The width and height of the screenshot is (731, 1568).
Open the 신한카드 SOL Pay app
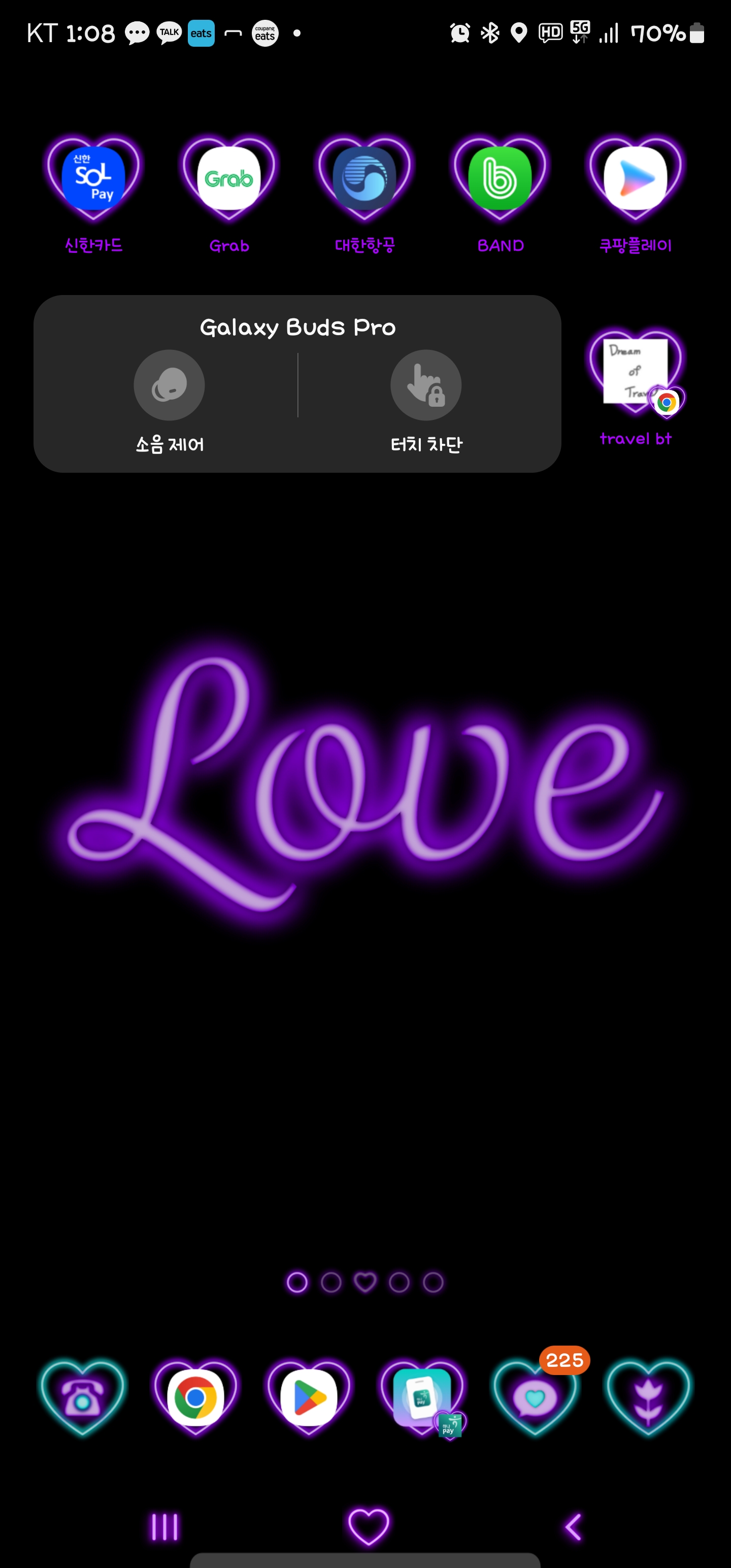(x=93, y=179)
